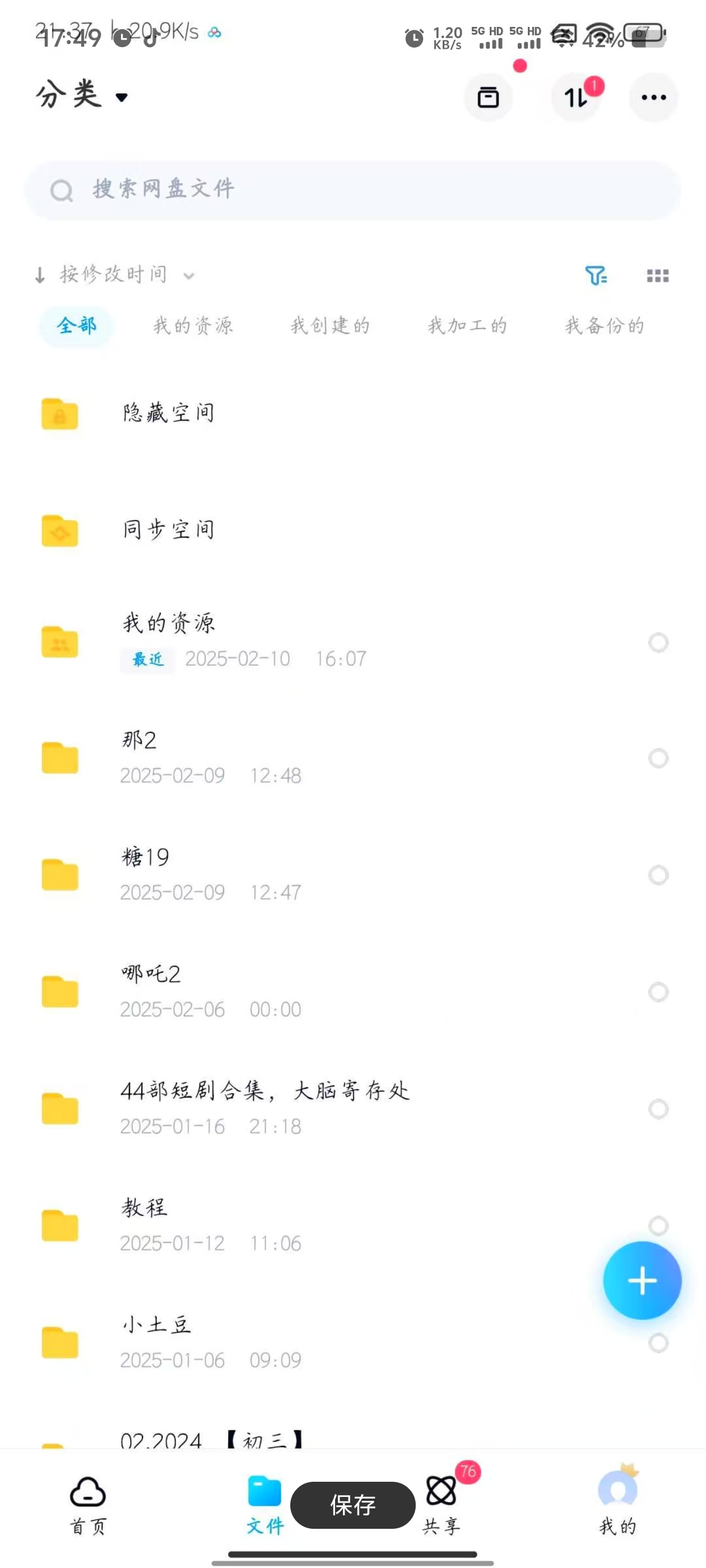Go to the 首页 home tab

pos(89,1505)
